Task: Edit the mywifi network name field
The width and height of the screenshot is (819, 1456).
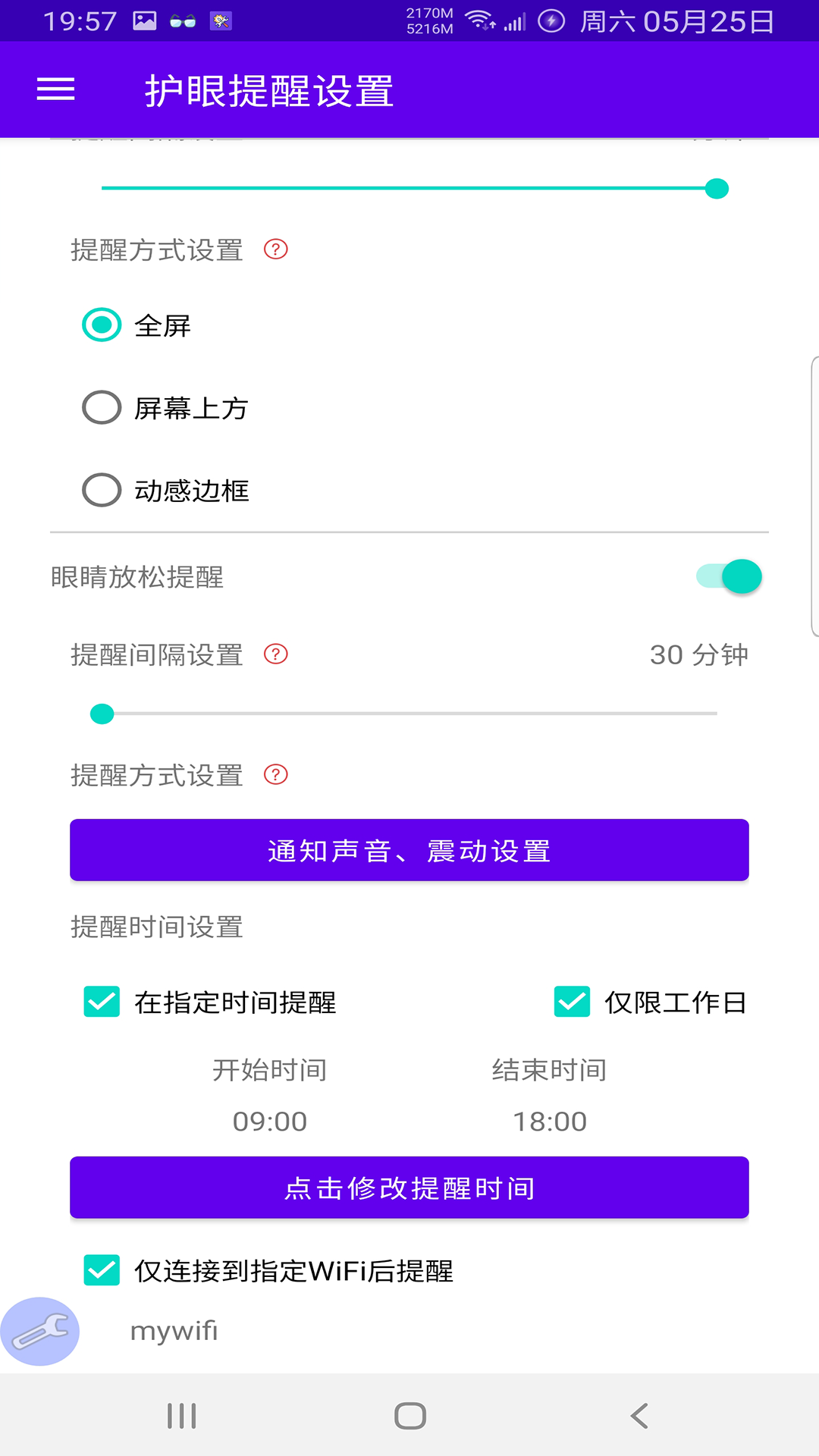Action: click(x=174, y=1331)
